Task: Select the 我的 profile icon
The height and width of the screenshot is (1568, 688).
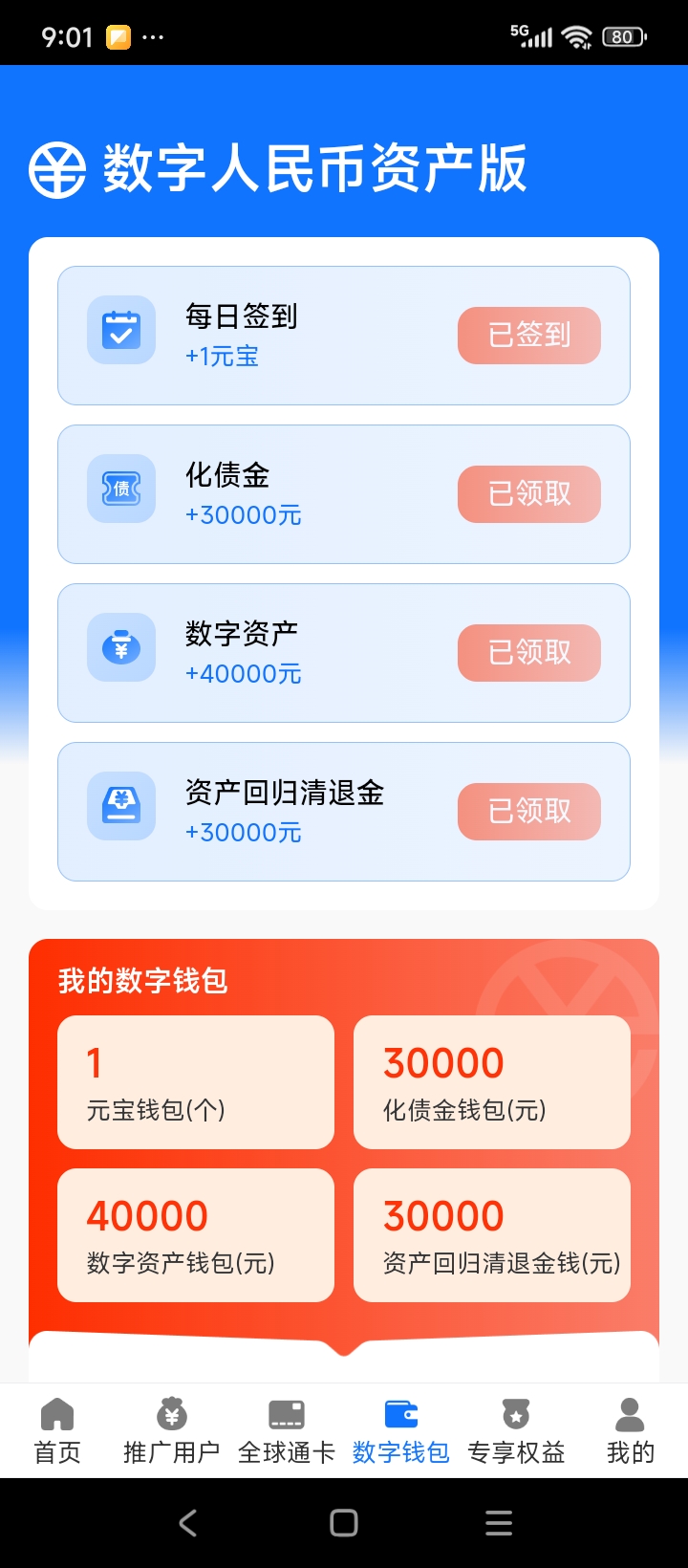Action: pos(629,1412)
